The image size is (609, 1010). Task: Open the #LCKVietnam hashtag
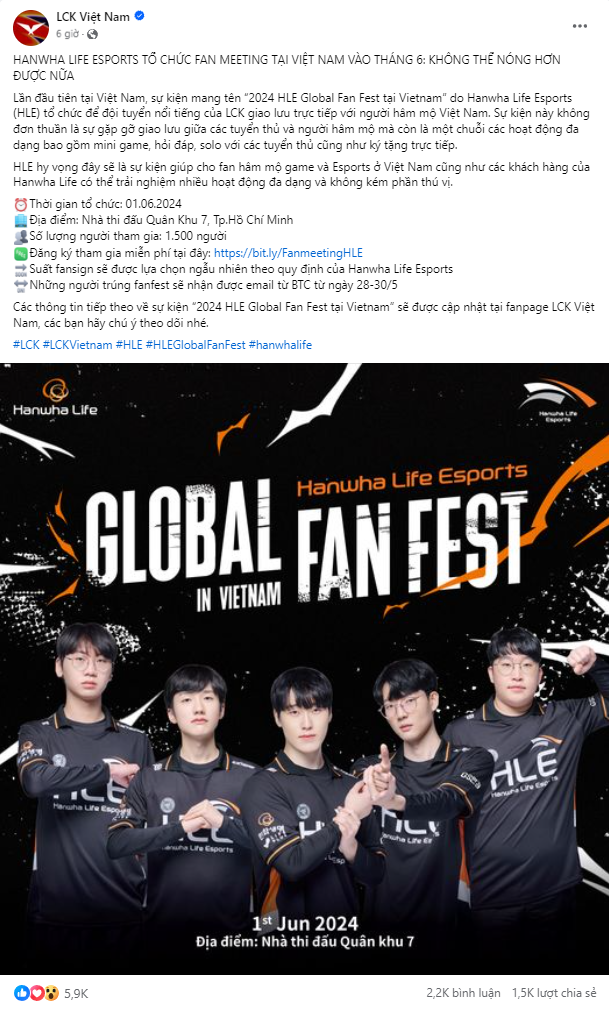[76, 344]
